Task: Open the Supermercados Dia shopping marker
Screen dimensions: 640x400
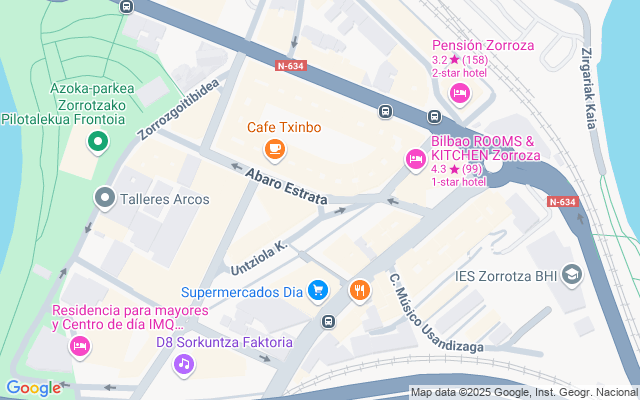Action: point(318,291)
